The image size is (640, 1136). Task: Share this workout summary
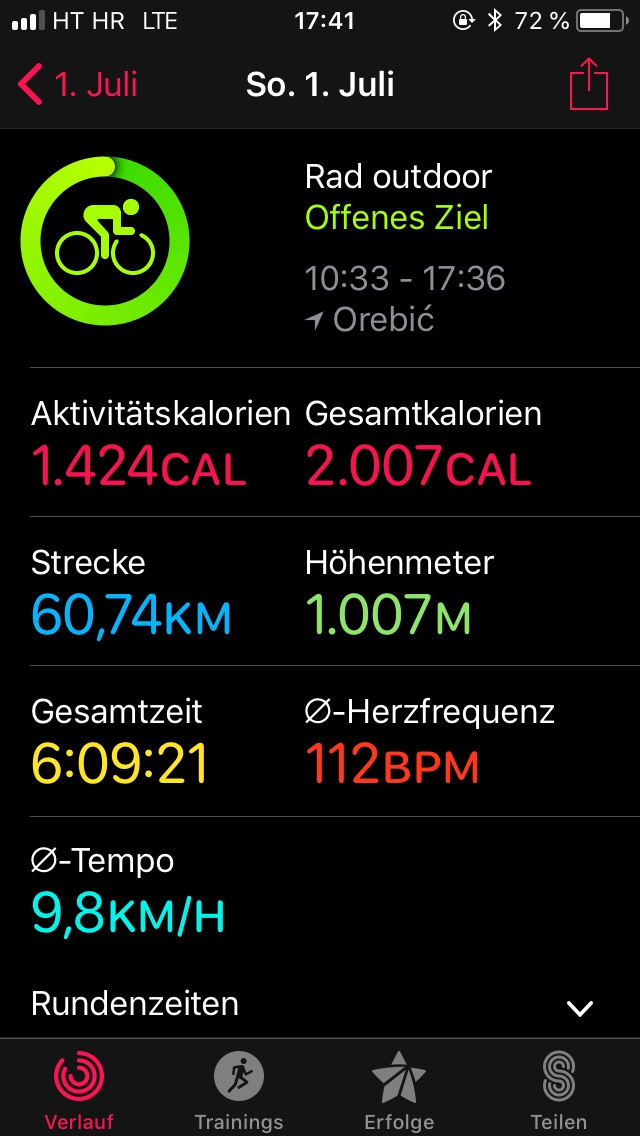[x=589, y=83]
